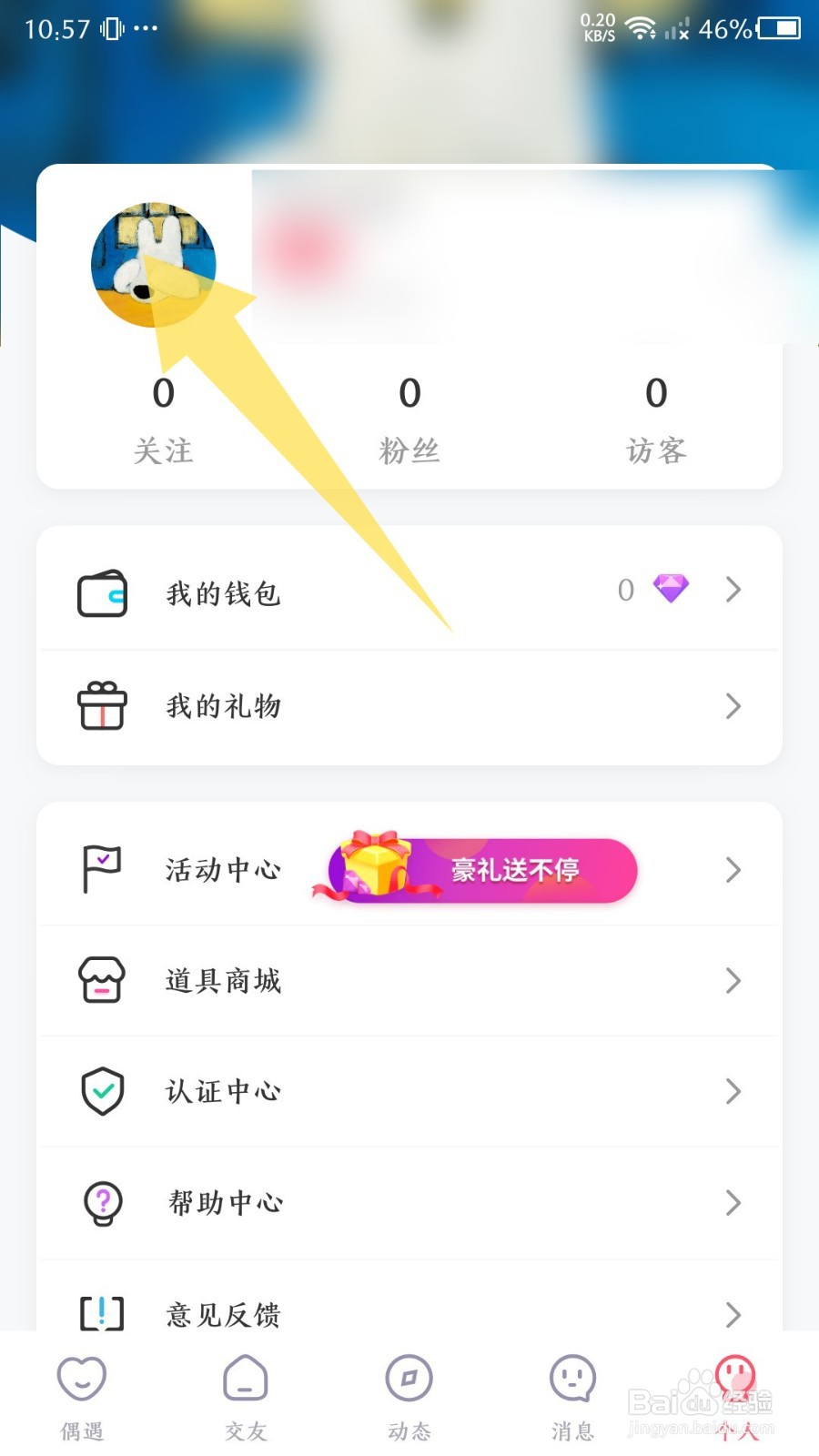Open 帮助中心 help center
This screenshot has height=1456, width=819.
[x=409, y=1203]
